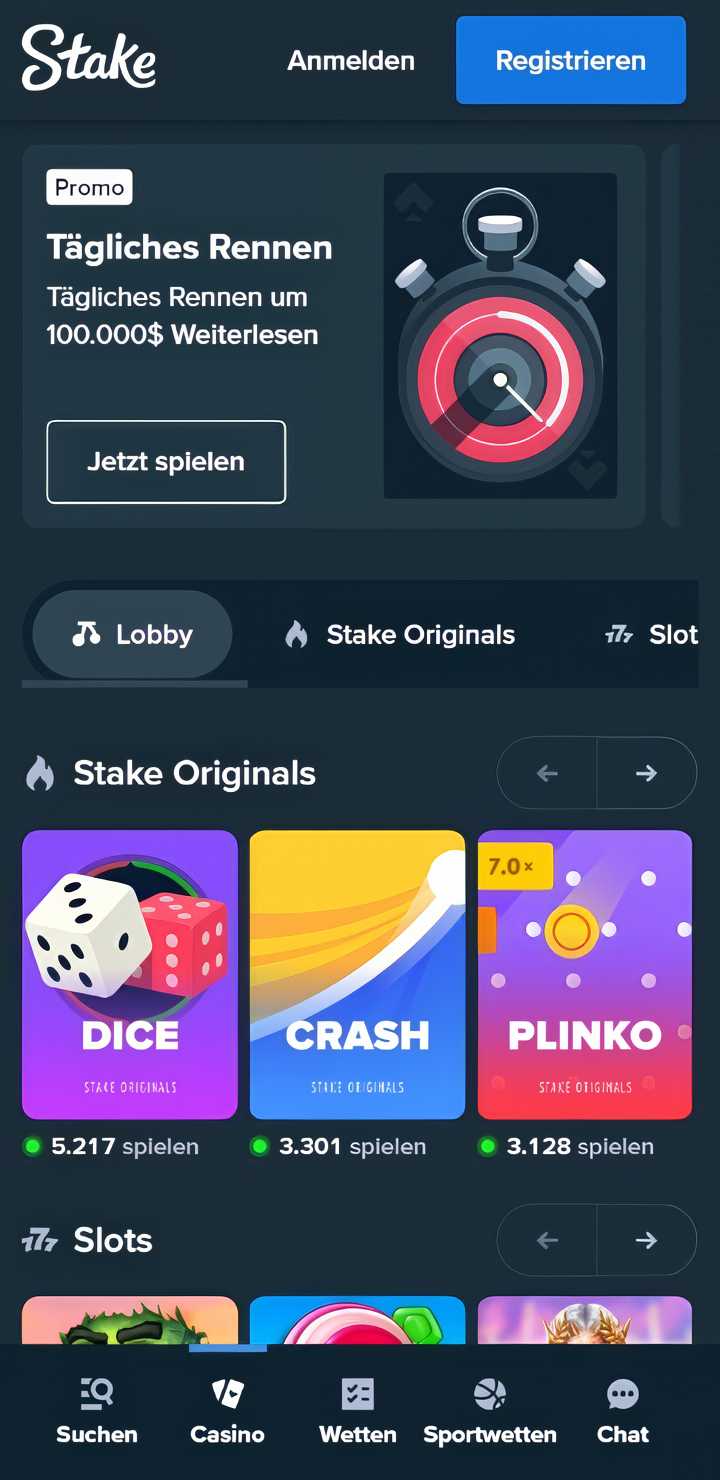
Task: Open chat using the speech bubble icon
Action: [622, 1390]
